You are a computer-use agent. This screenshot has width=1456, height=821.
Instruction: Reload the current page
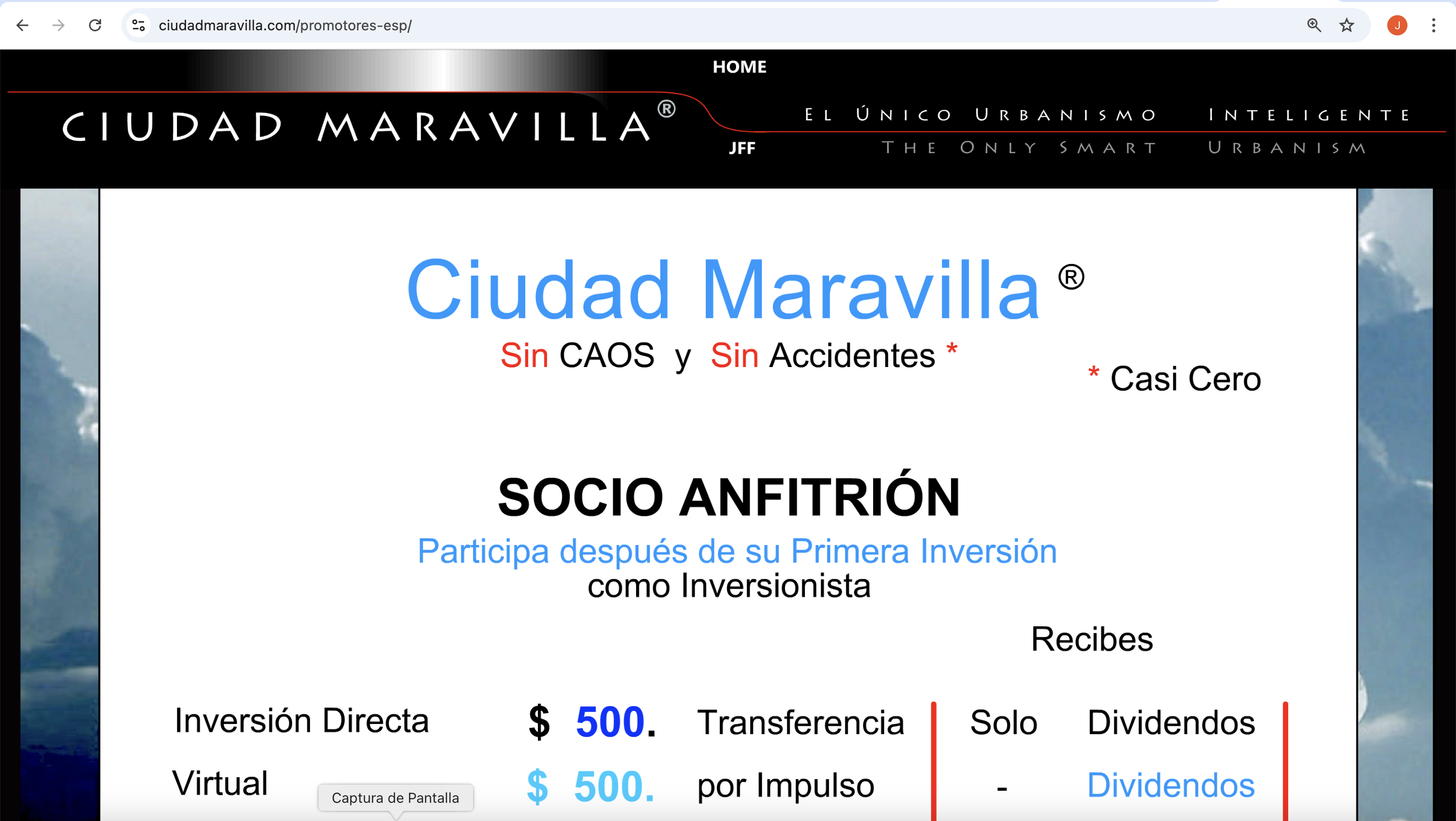point(95,25)
